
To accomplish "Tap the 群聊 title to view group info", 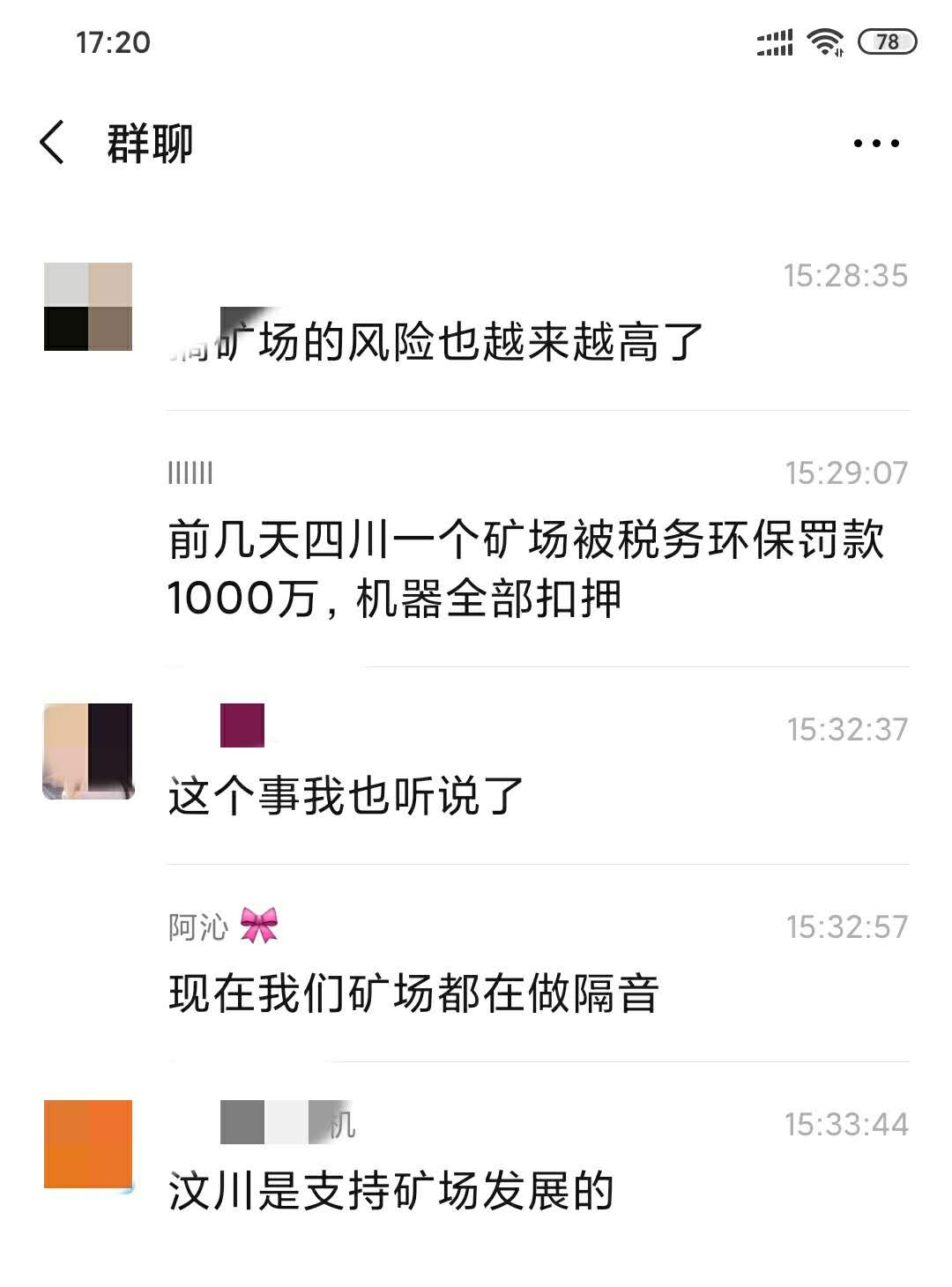I will [150, 141].
